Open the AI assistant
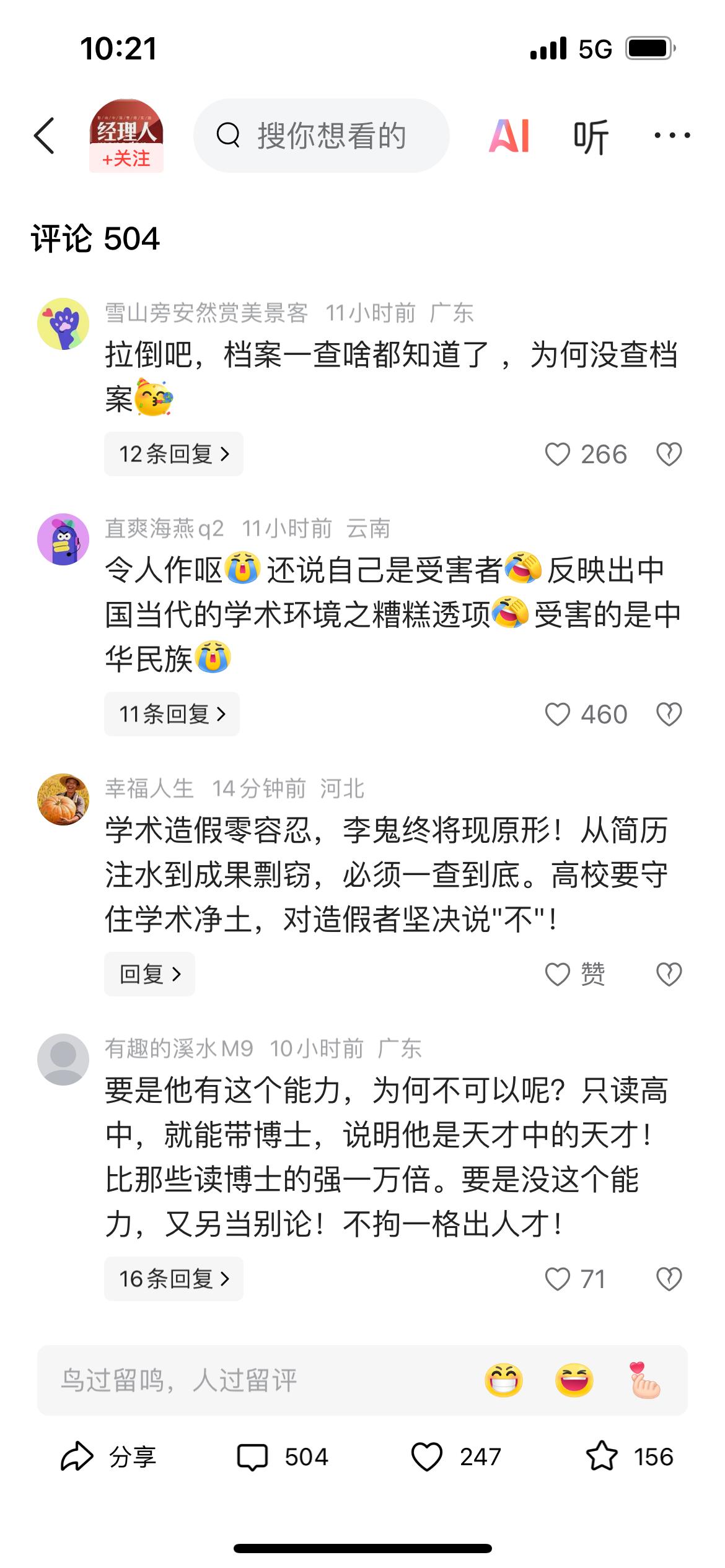Viewport: 725px width, 1568px height. (509, 135)
